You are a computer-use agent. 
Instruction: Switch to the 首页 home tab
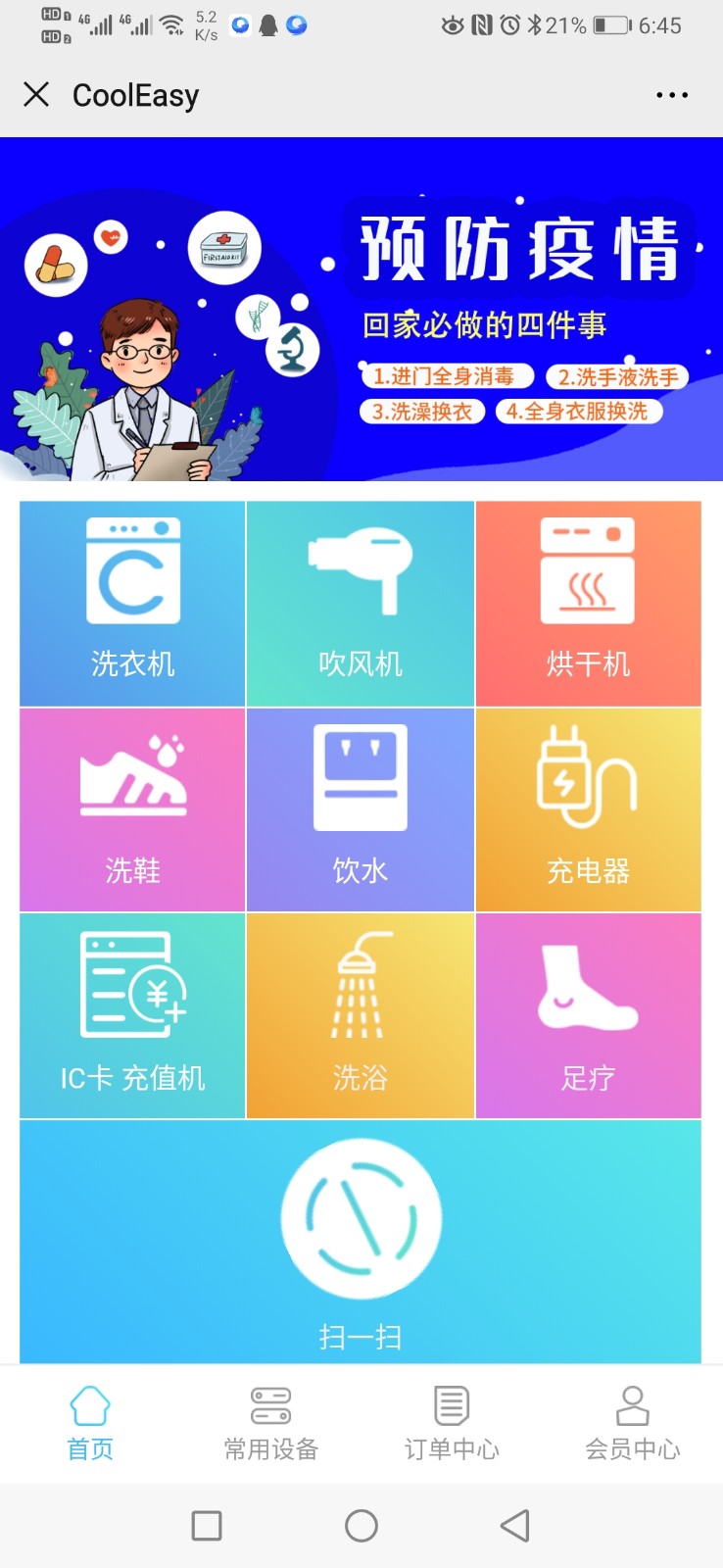(x=90, y=1423)
